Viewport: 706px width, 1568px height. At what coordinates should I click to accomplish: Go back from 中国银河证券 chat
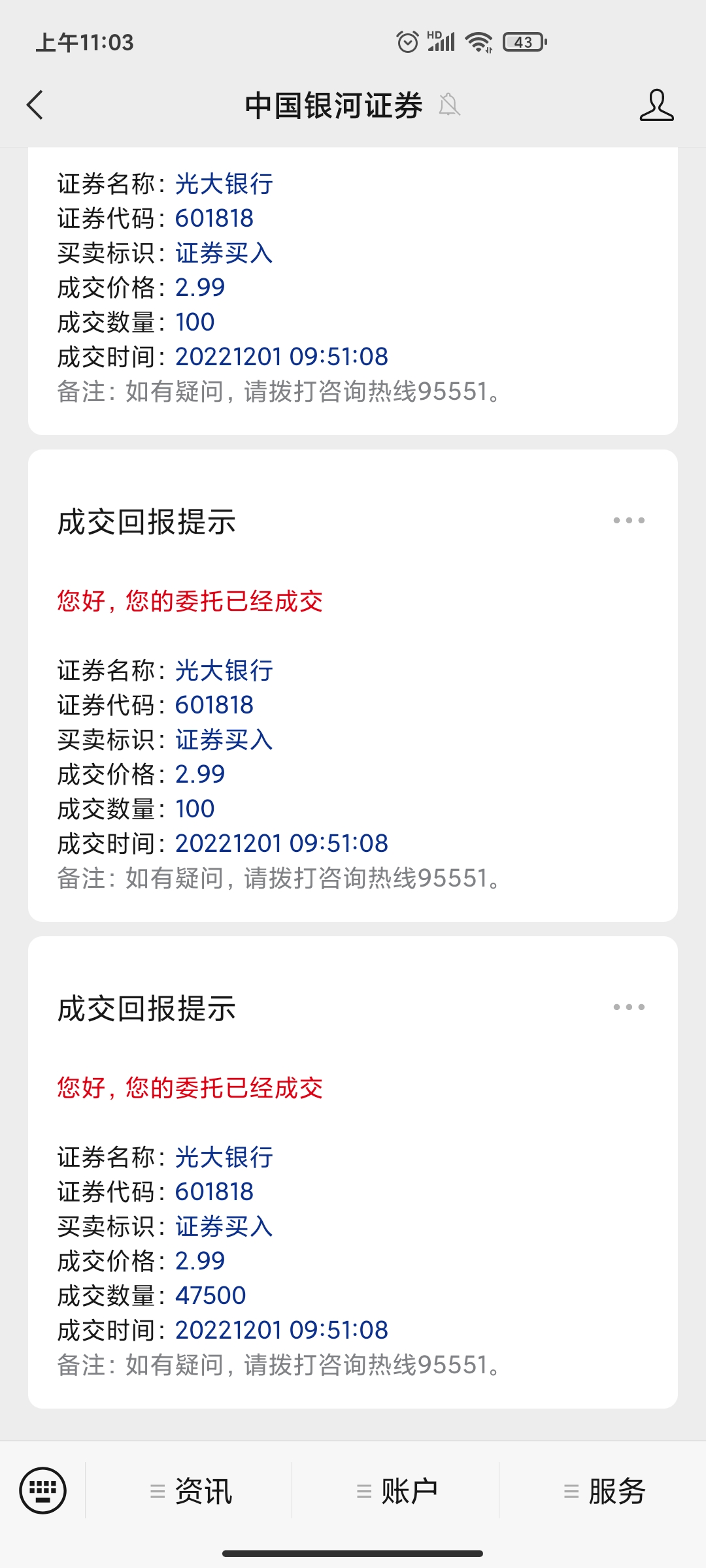pyautogui.click(x=35, y=105)
